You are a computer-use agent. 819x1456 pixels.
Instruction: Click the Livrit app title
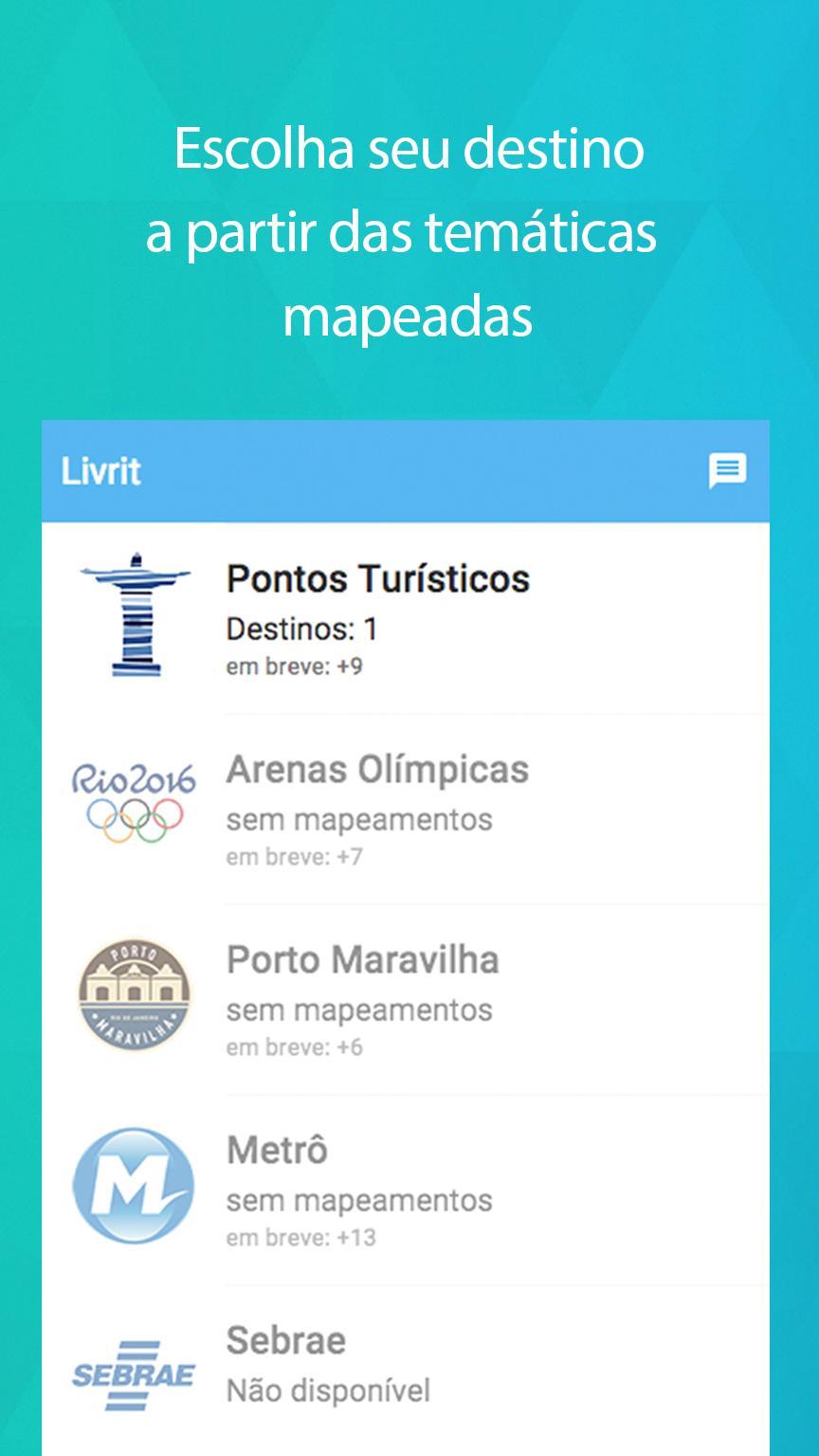[x=100, y=471]
